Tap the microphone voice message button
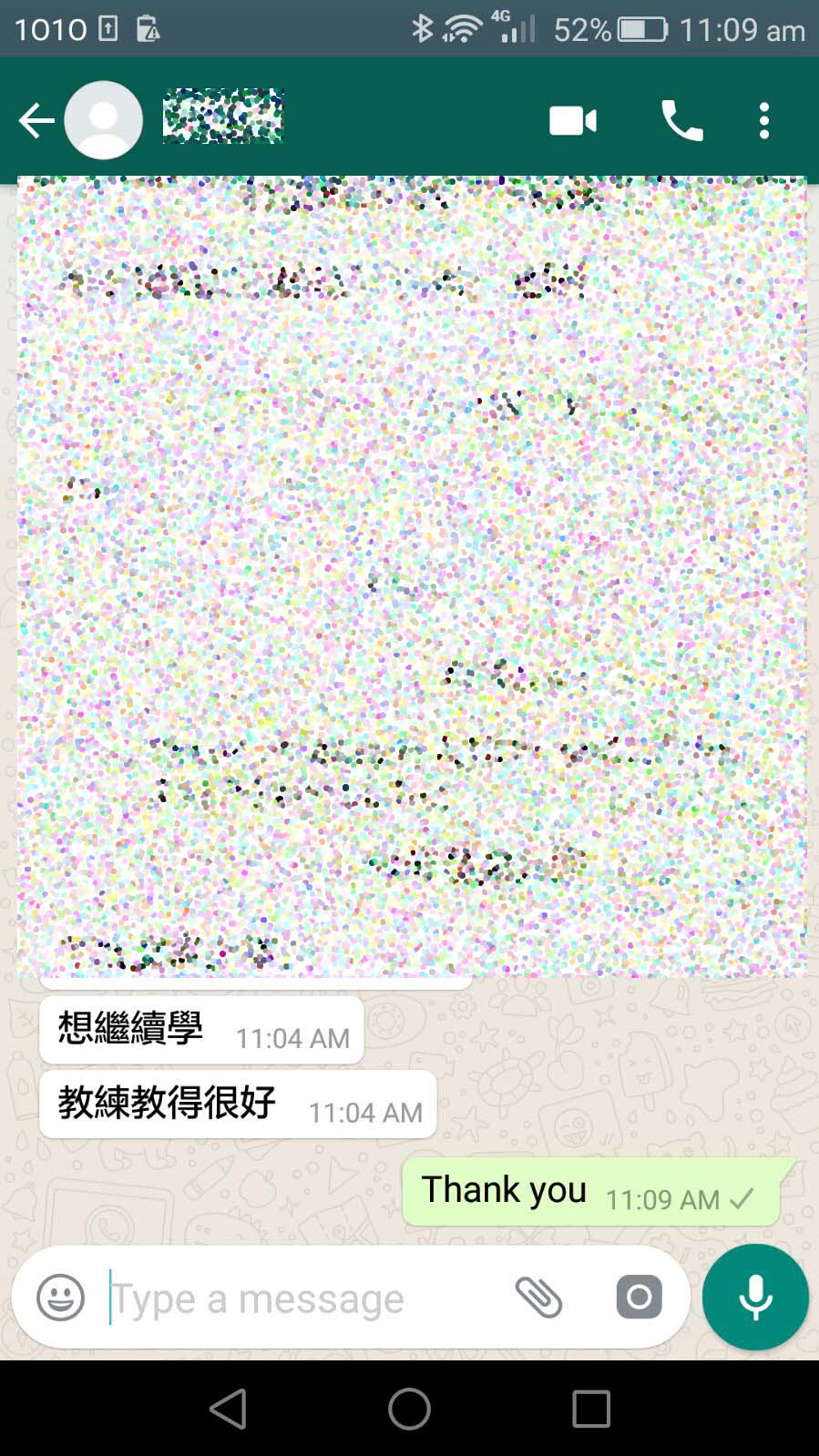 click(x=755, y=1298)
